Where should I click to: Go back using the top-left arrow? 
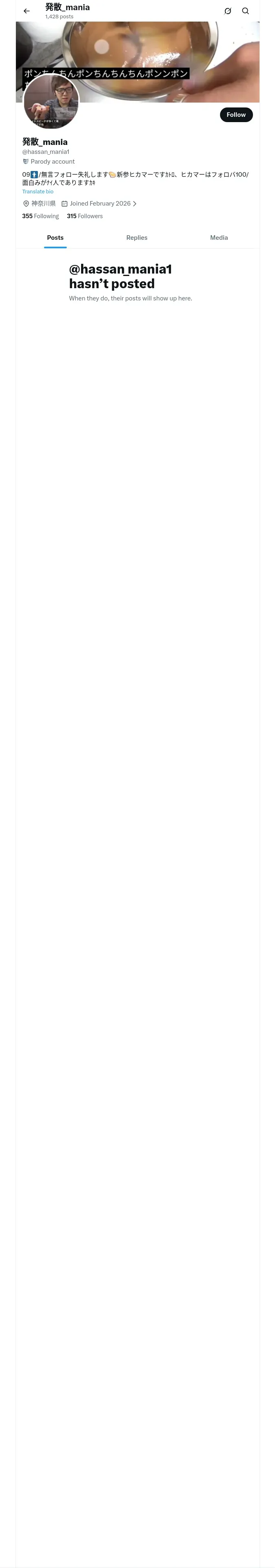point(27,11)
